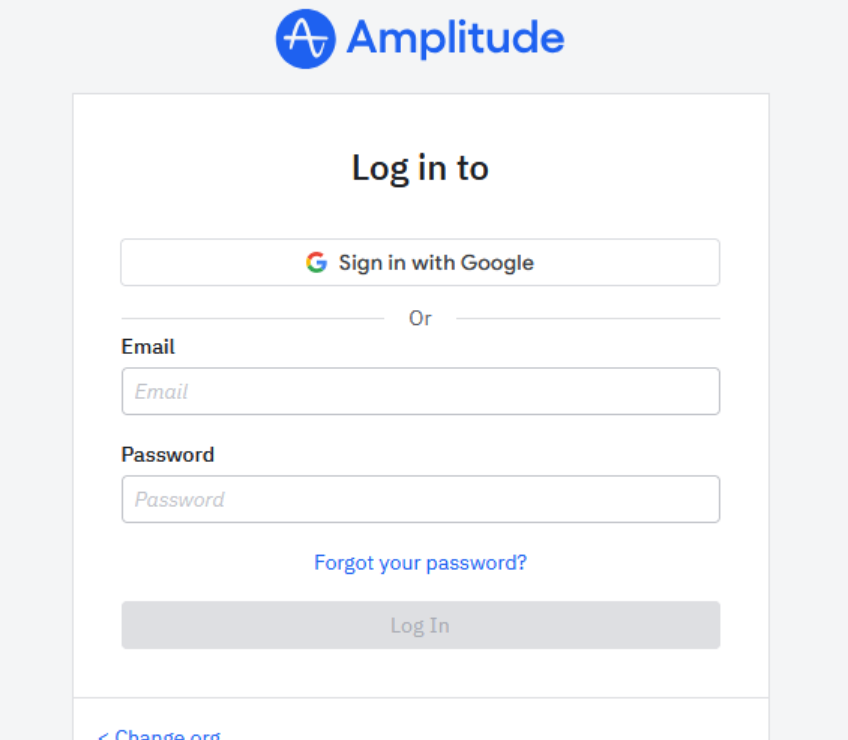Tap the Log In button
848x740 pixels.
[420, 625]
